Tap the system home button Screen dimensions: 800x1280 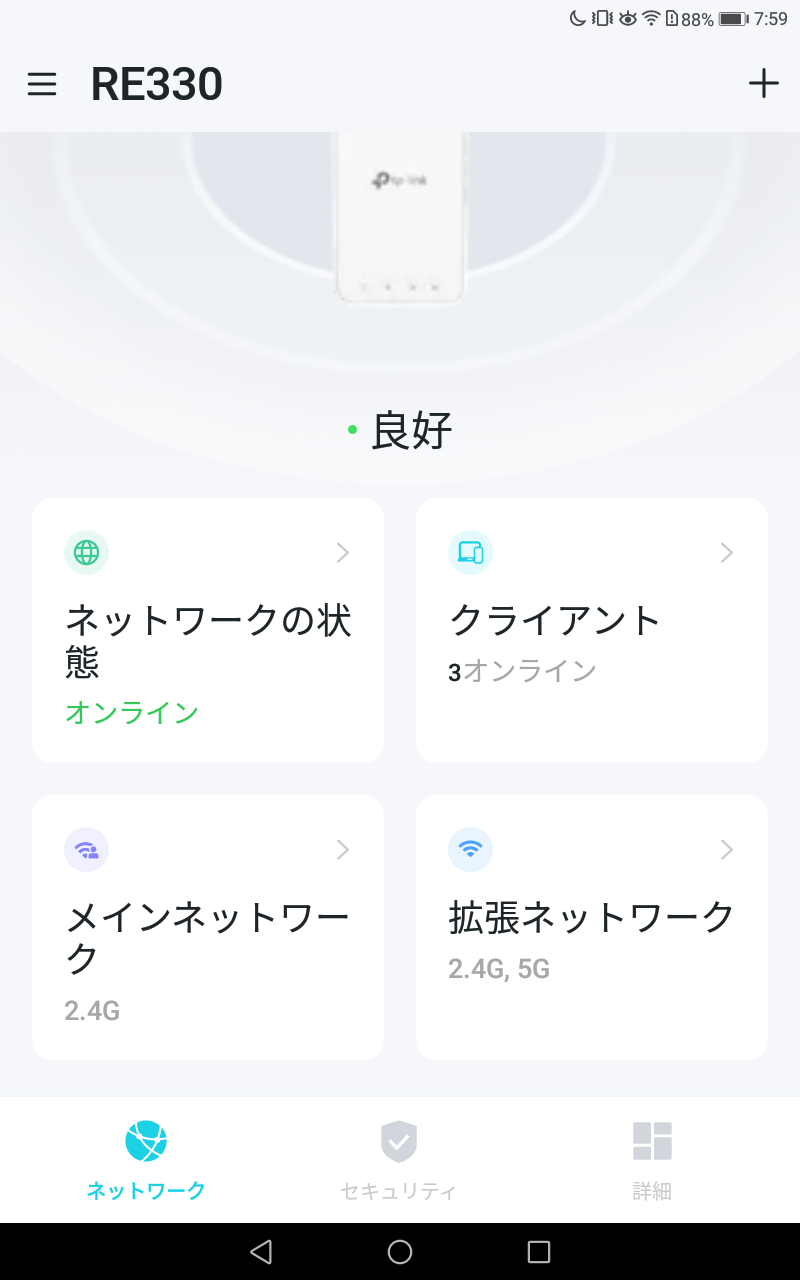400,1252
